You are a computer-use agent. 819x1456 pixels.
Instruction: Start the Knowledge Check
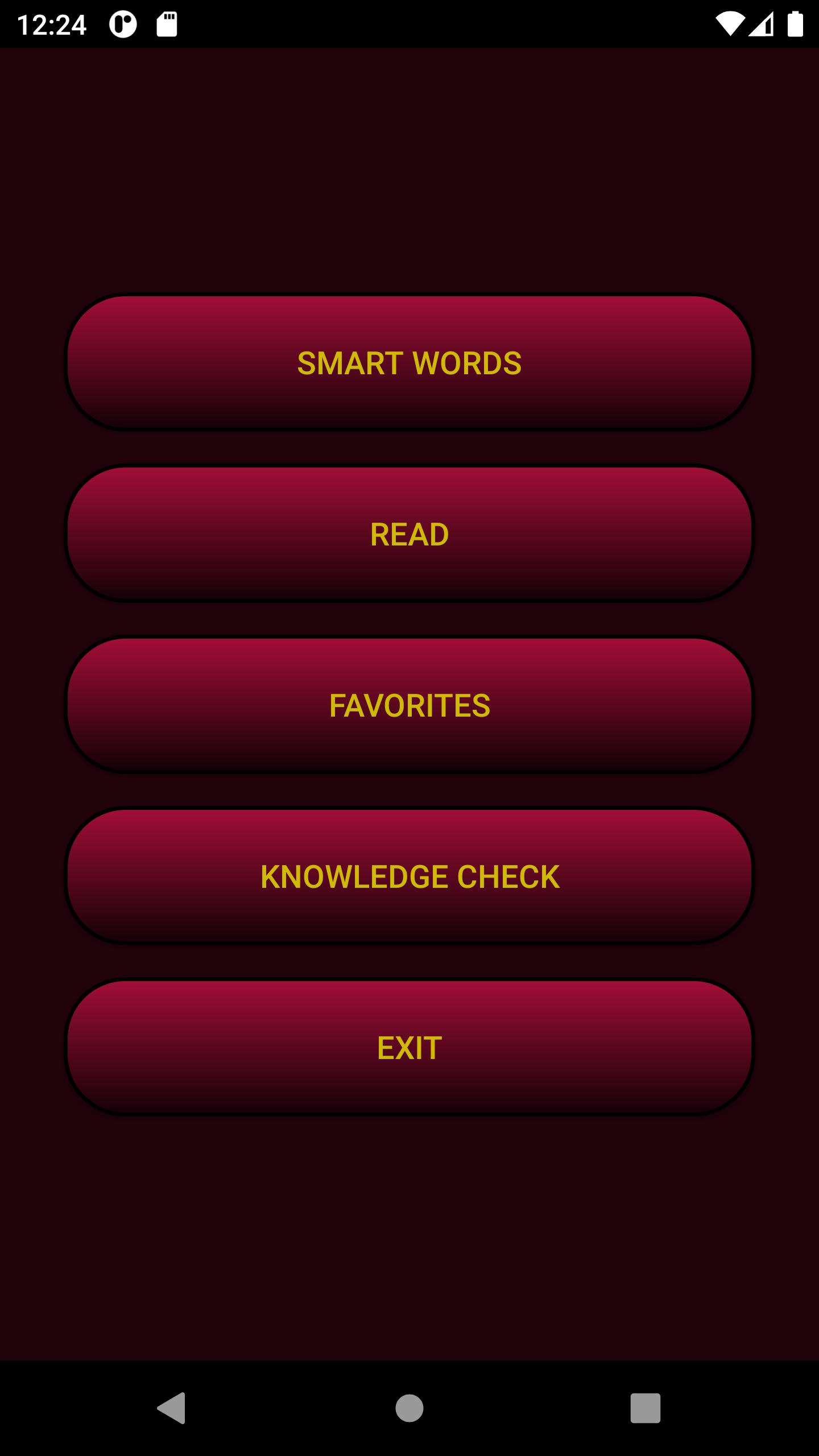click(409, 876)
